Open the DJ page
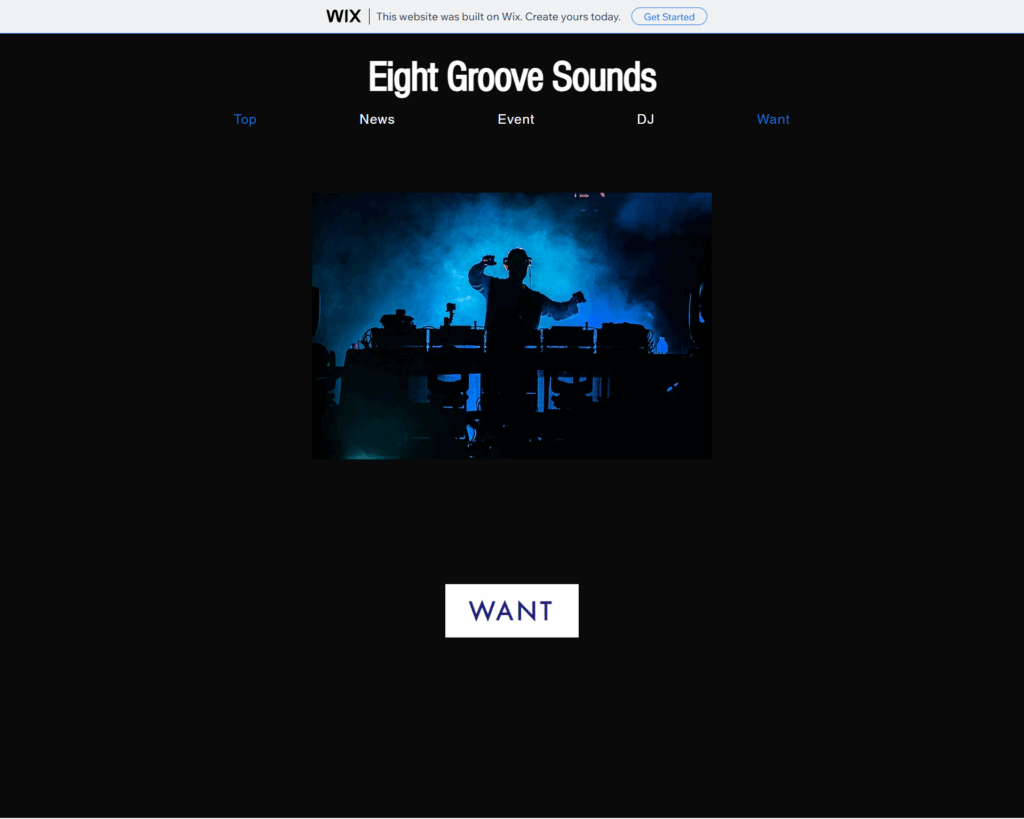 coord(645,119)
